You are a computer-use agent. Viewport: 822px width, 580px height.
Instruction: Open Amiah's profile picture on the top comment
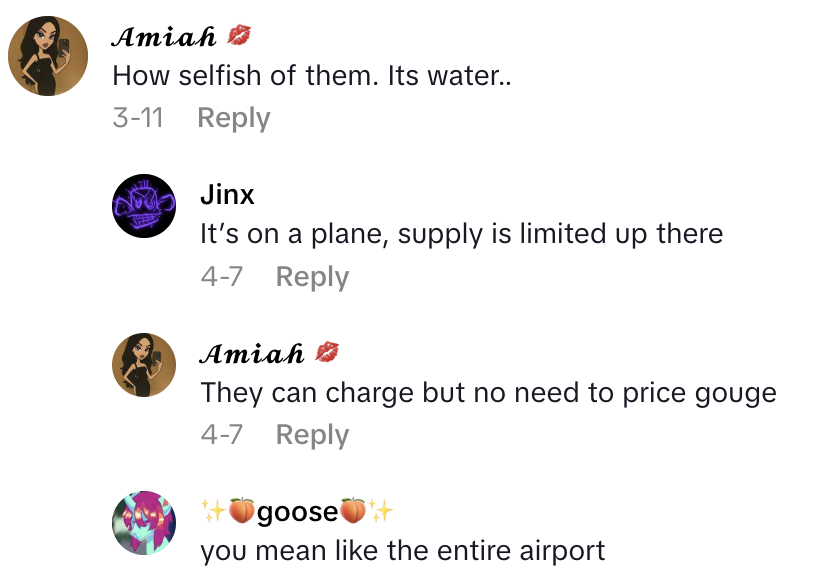(x=48, y=56)
